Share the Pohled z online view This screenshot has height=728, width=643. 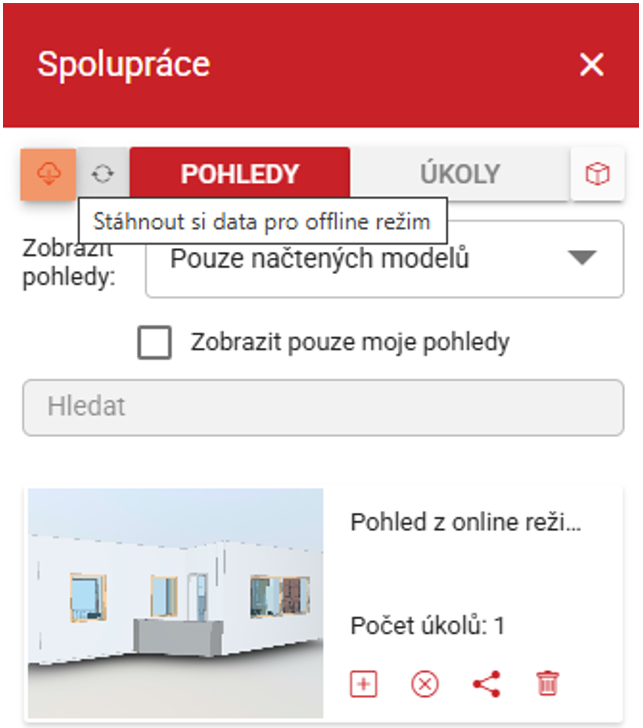click(x=486, y=684)
